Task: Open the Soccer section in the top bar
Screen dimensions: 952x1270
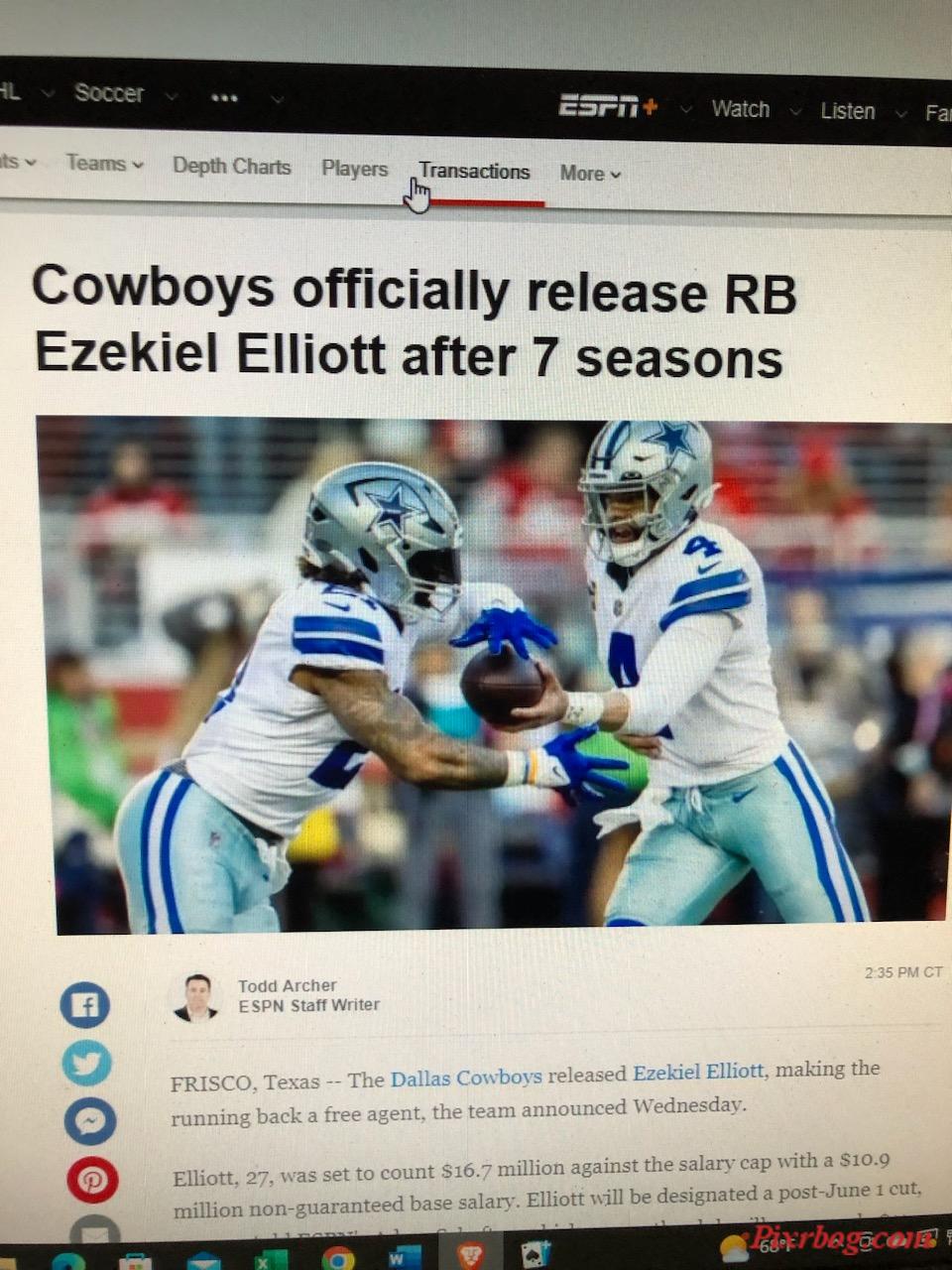Action: coord(109,93)
